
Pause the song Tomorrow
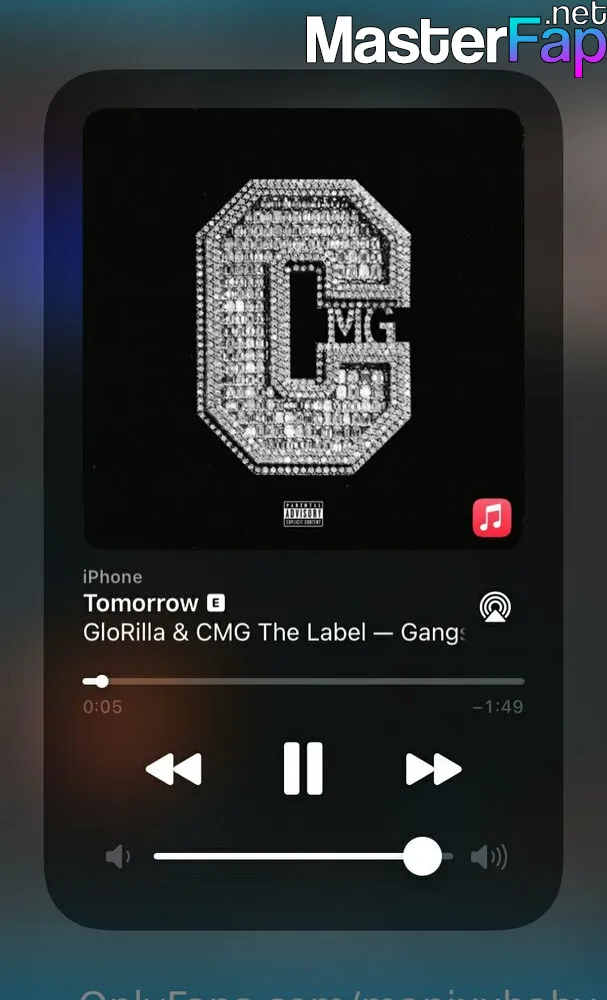[304, 768]
